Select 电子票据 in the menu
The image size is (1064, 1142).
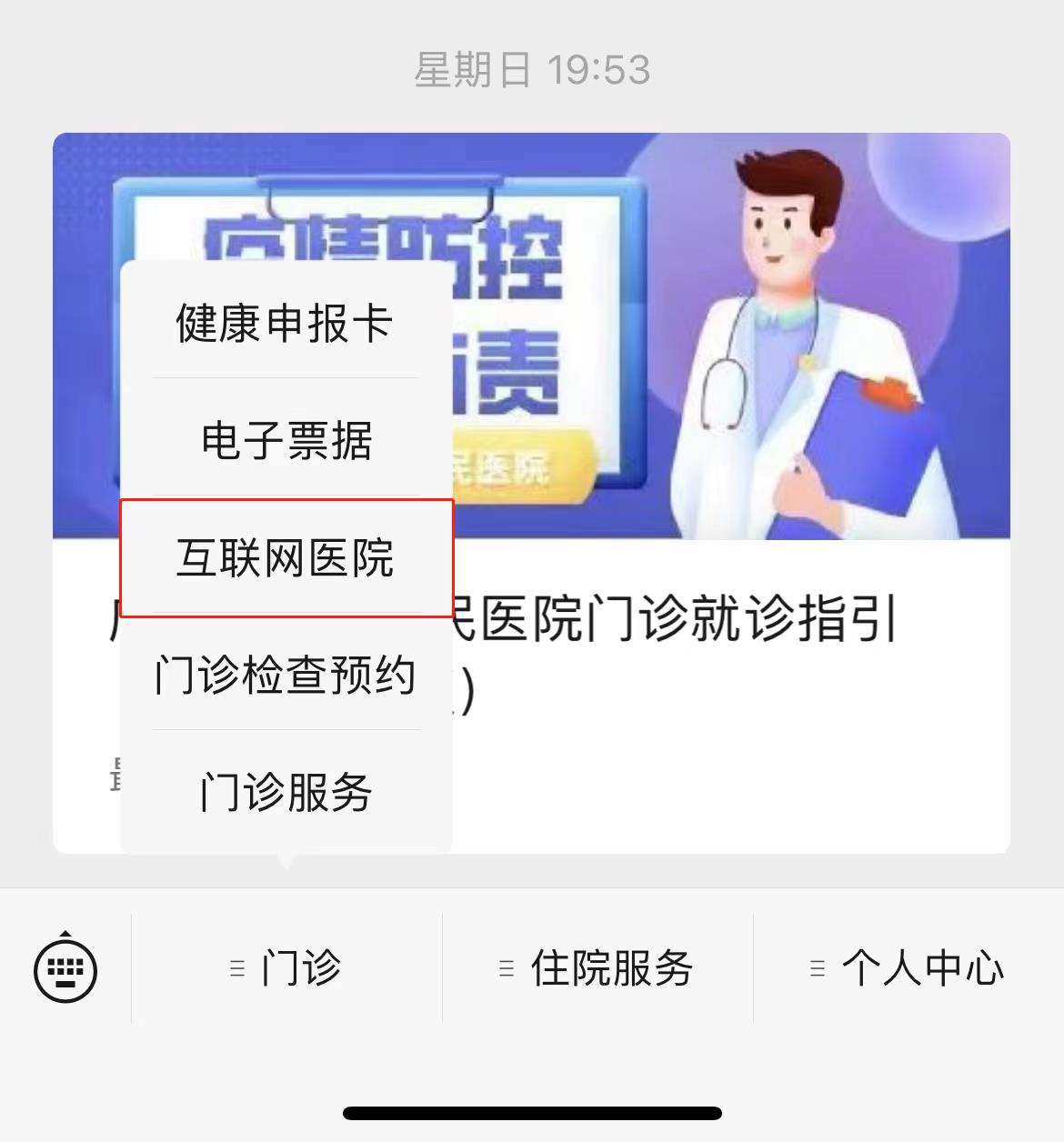click(286, 441)
